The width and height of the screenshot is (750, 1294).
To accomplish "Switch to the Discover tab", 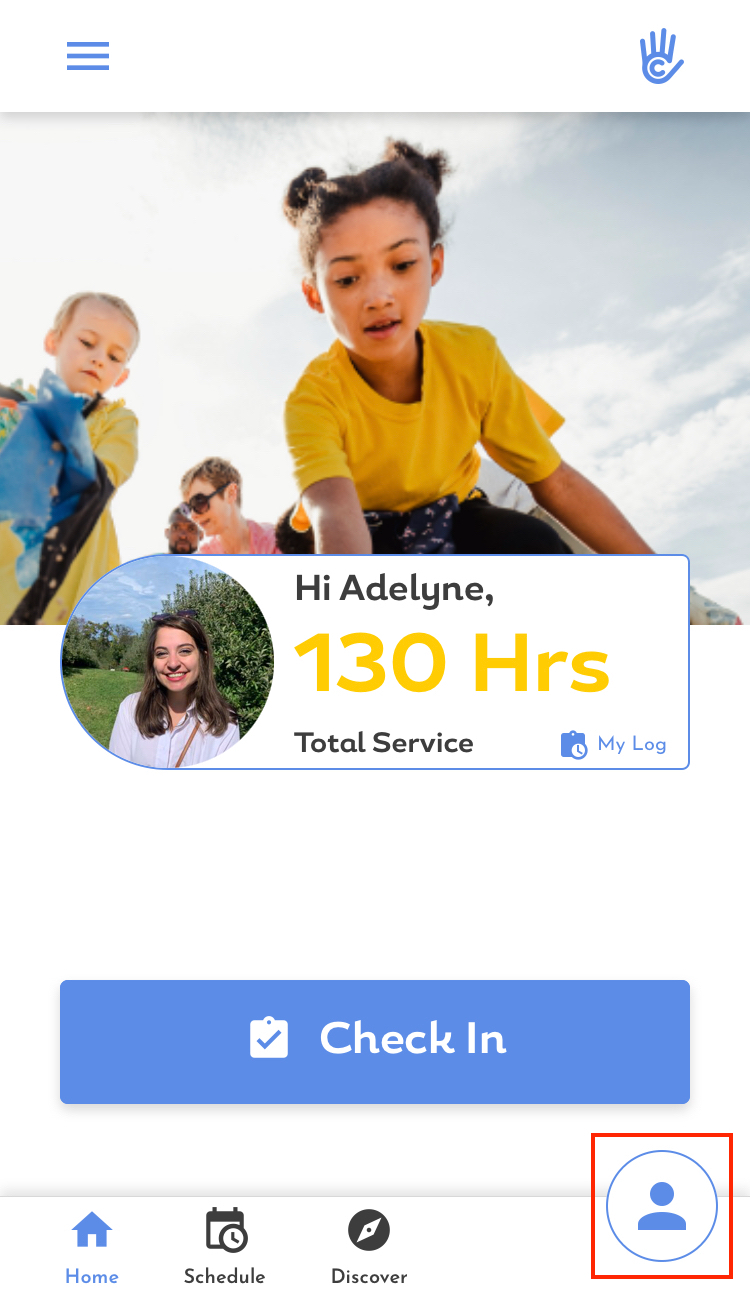I will tap(369, 1246).
